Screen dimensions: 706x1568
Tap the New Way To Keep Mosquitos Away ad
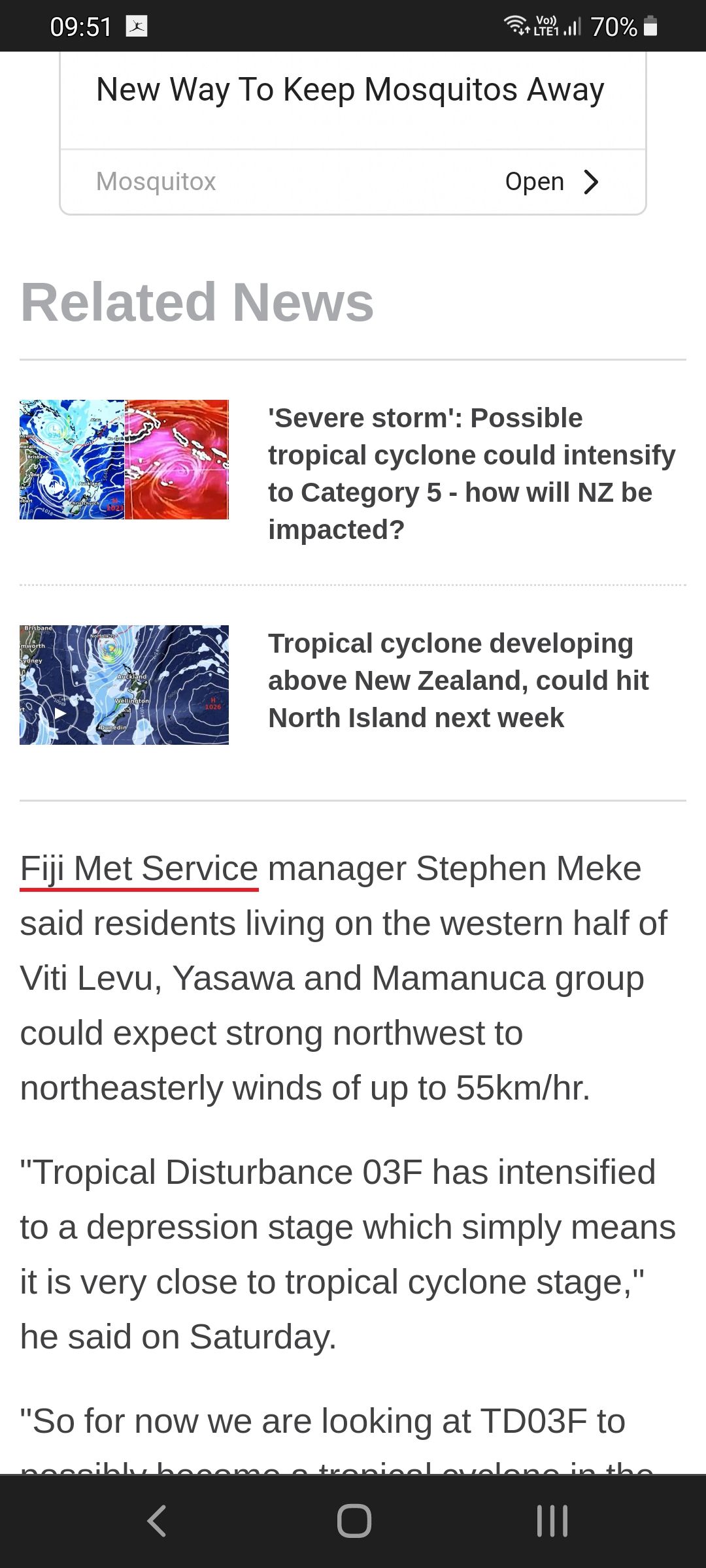(350, 90)
